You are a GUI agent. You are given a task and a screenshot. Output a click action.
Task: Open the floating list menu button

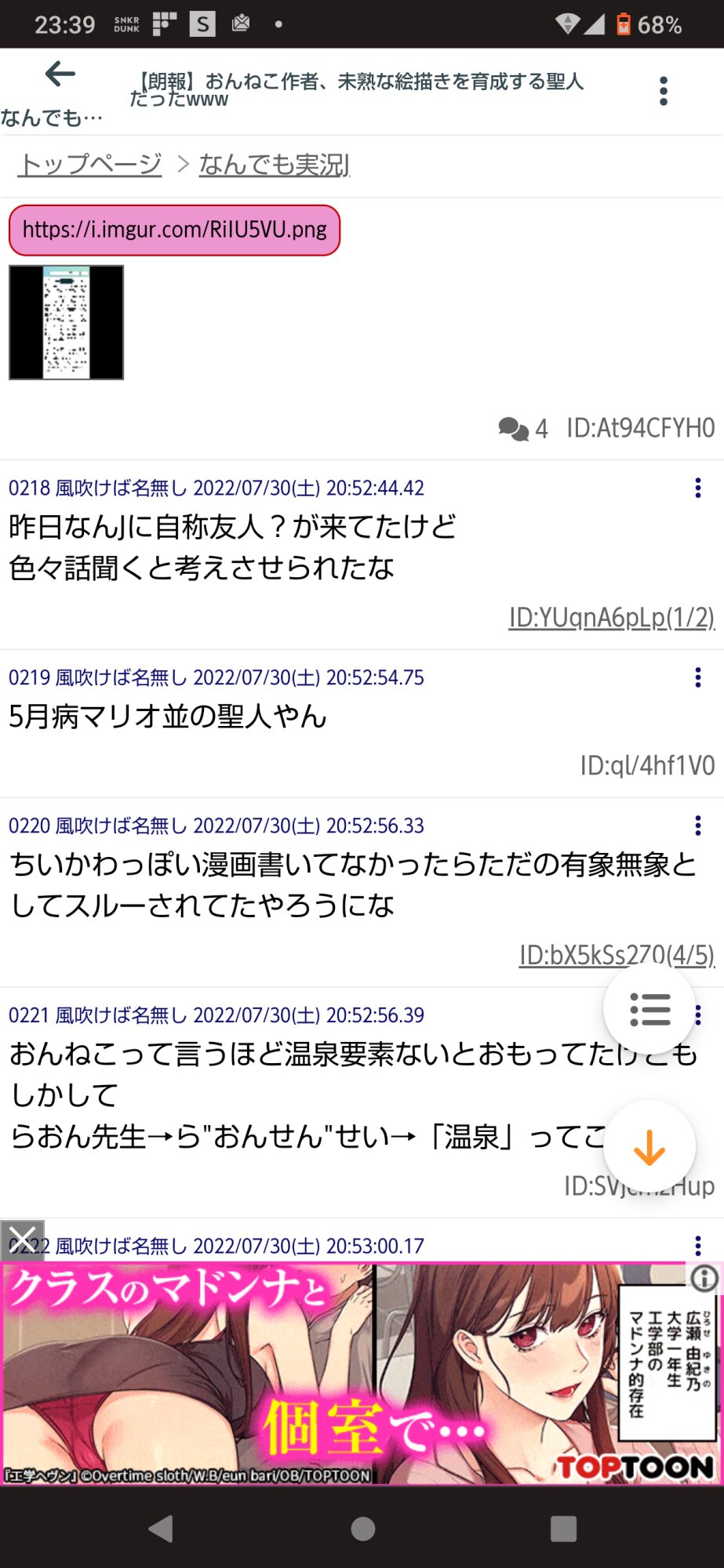coord(649,1009)
